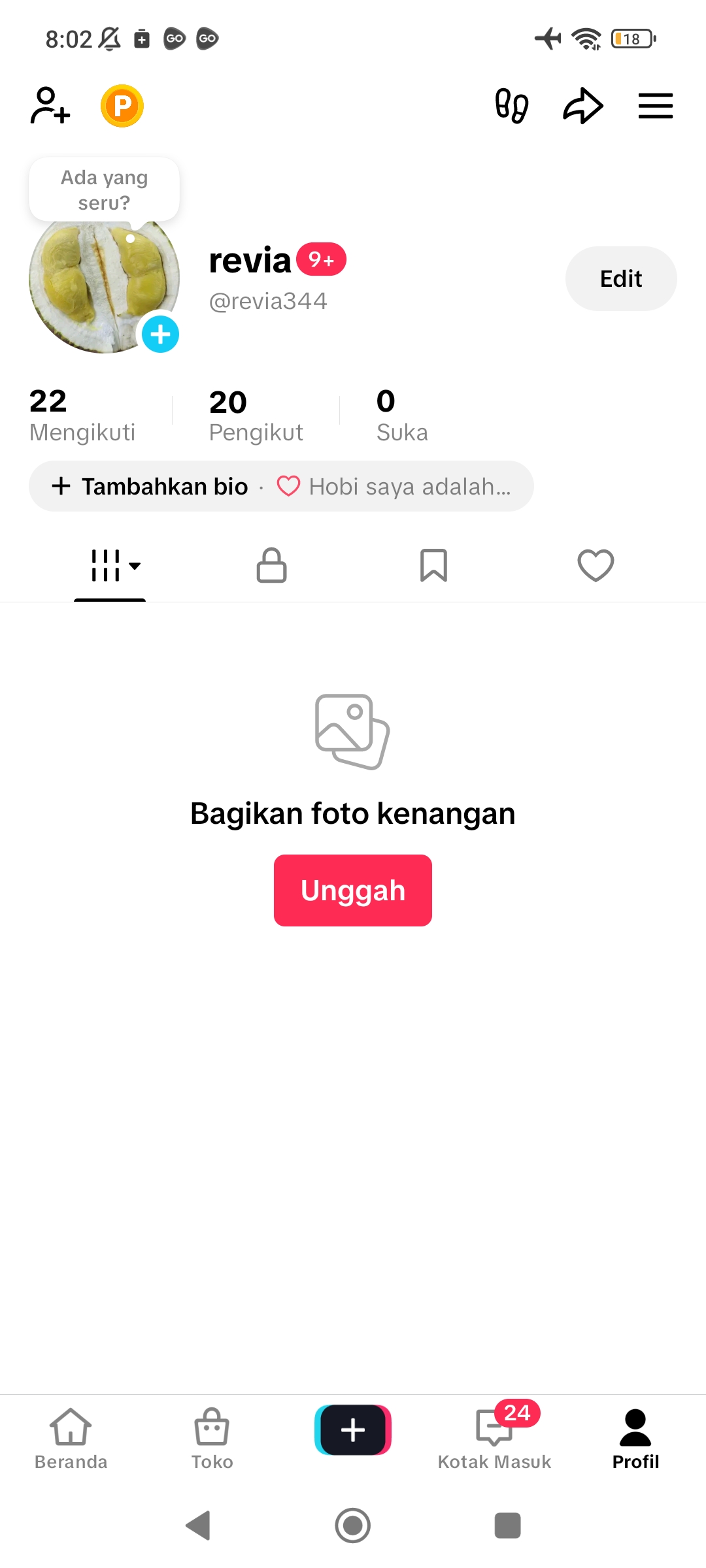Screen dimensions: 706x1568
Task: Switch to the saved bookmark tab
Action: (433, 565)
